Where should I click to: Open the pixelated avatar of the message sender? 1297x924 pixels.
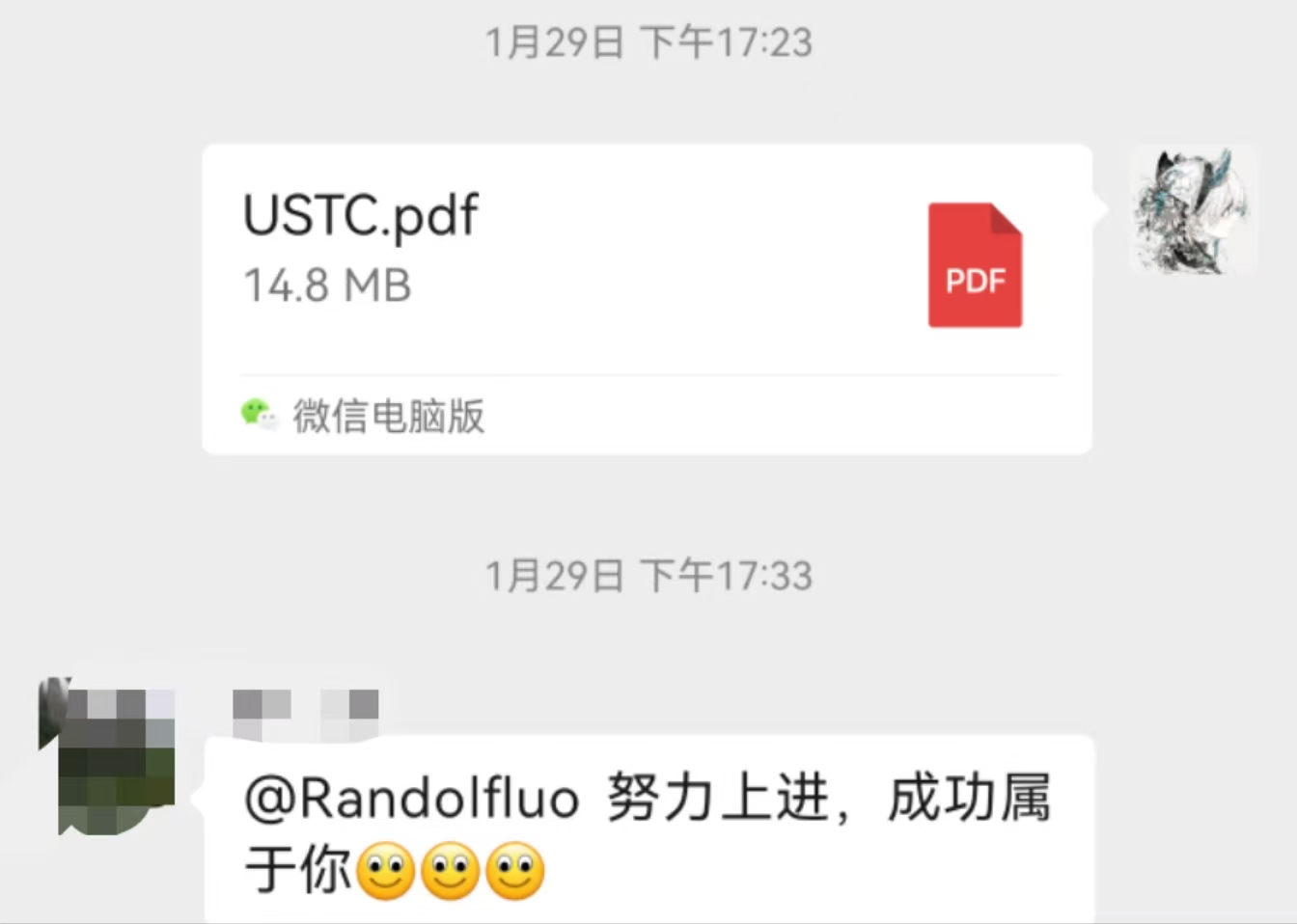pos(107,755)
